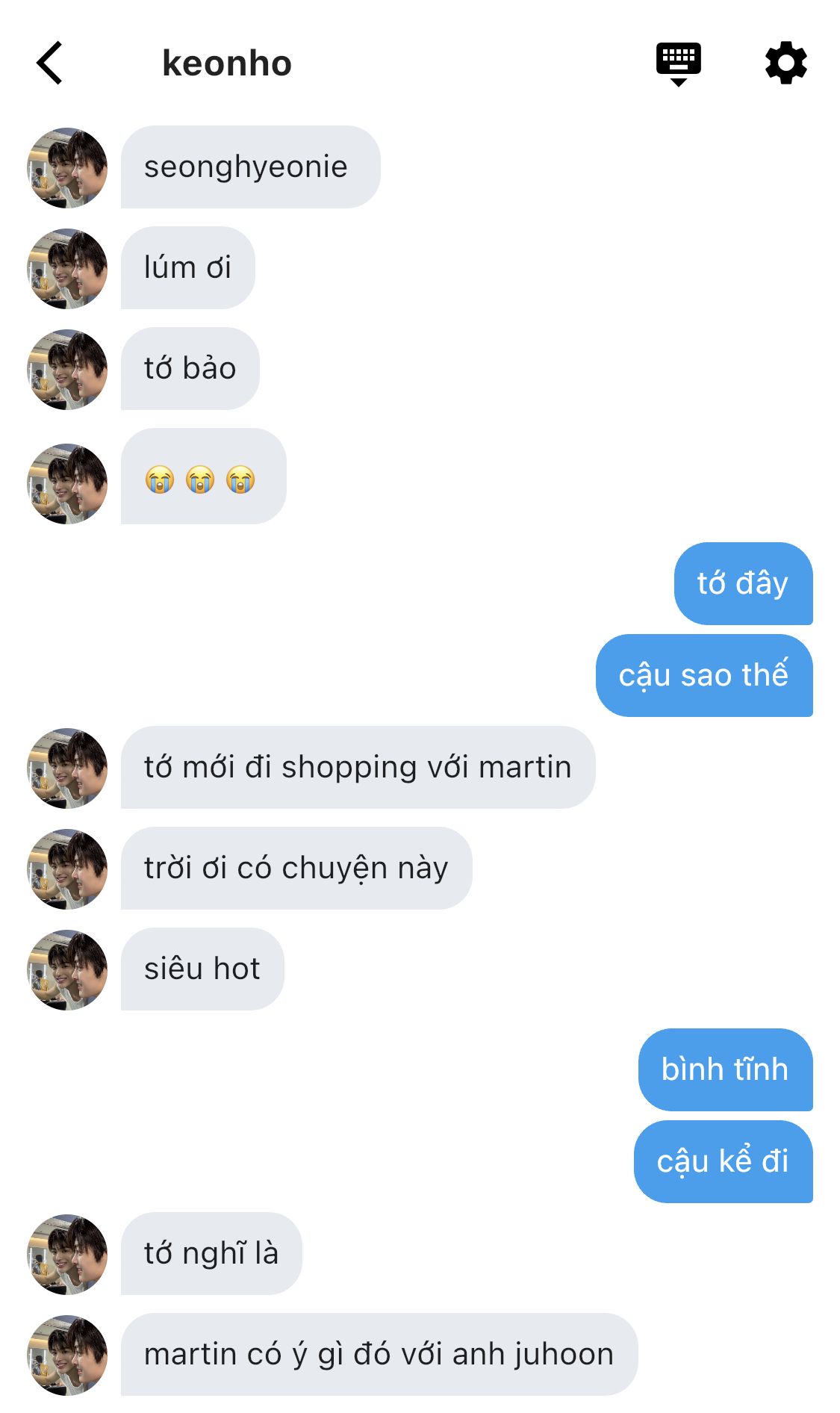Image resolution: width=840 pixels, height=1413 pixels.
Task: Tap avatar beside the 'seonghyeonie' message
Action: 67,167
